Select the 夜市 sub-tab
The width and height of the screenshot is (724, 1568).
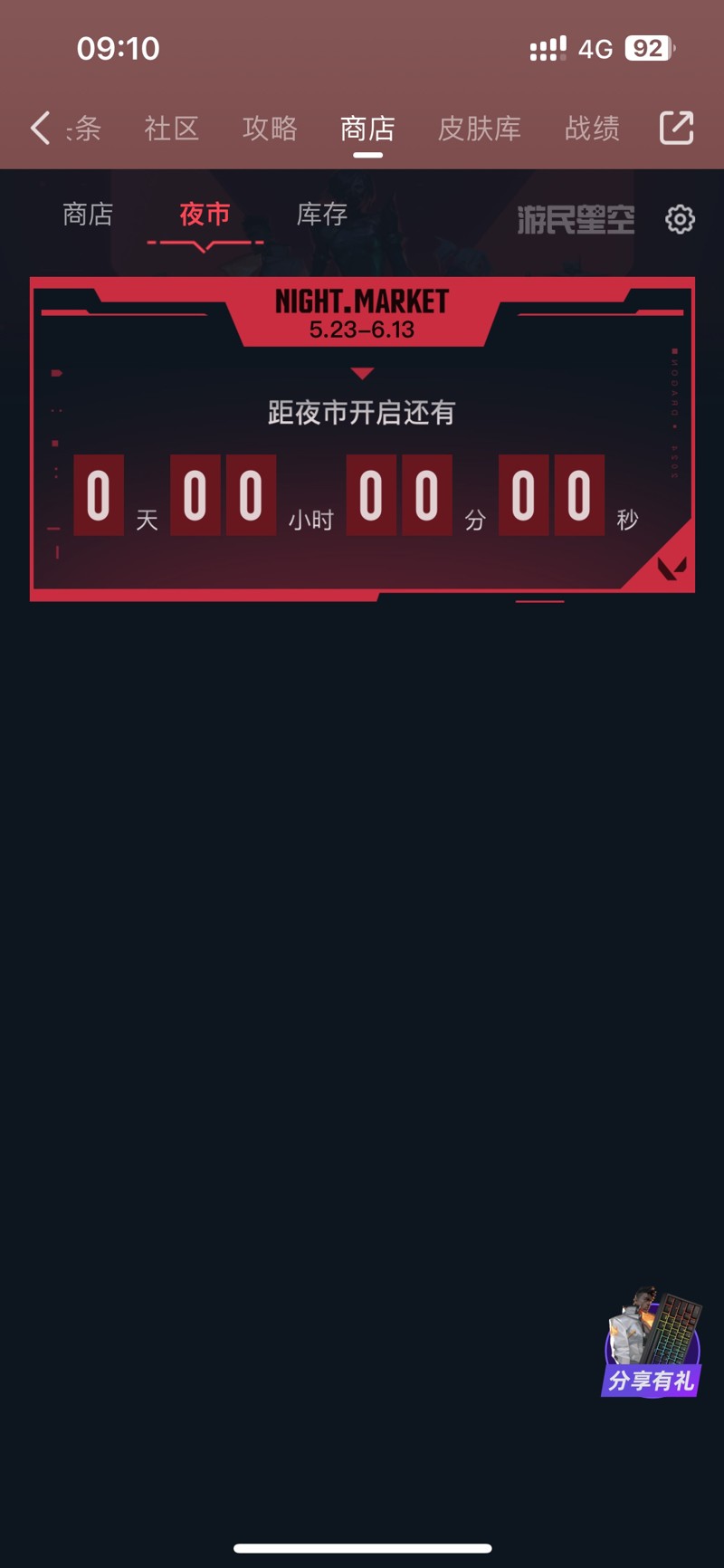click(205, 215)
